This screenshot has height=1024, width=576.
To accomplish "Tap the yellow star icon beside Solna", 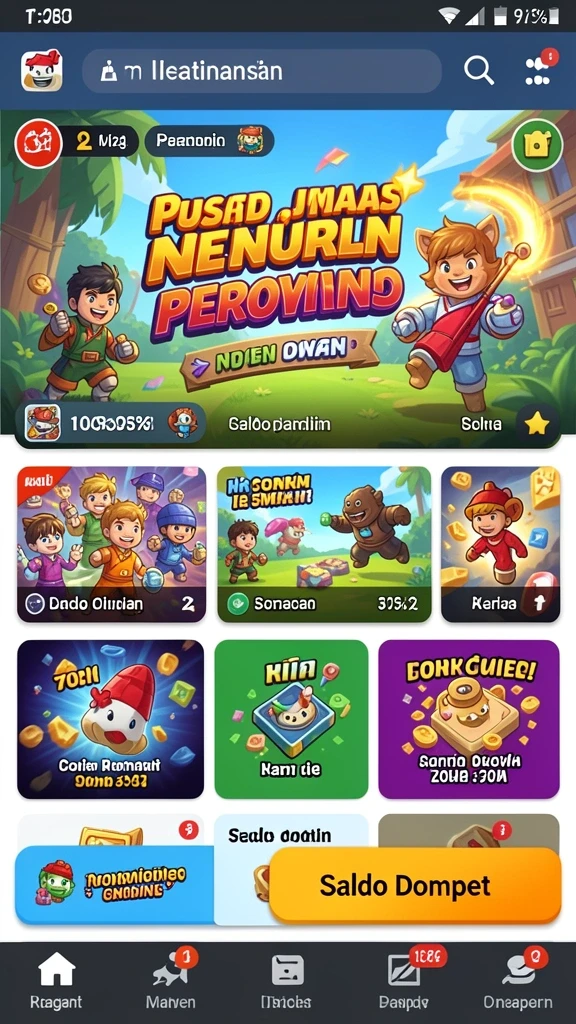I will [537, 424].
